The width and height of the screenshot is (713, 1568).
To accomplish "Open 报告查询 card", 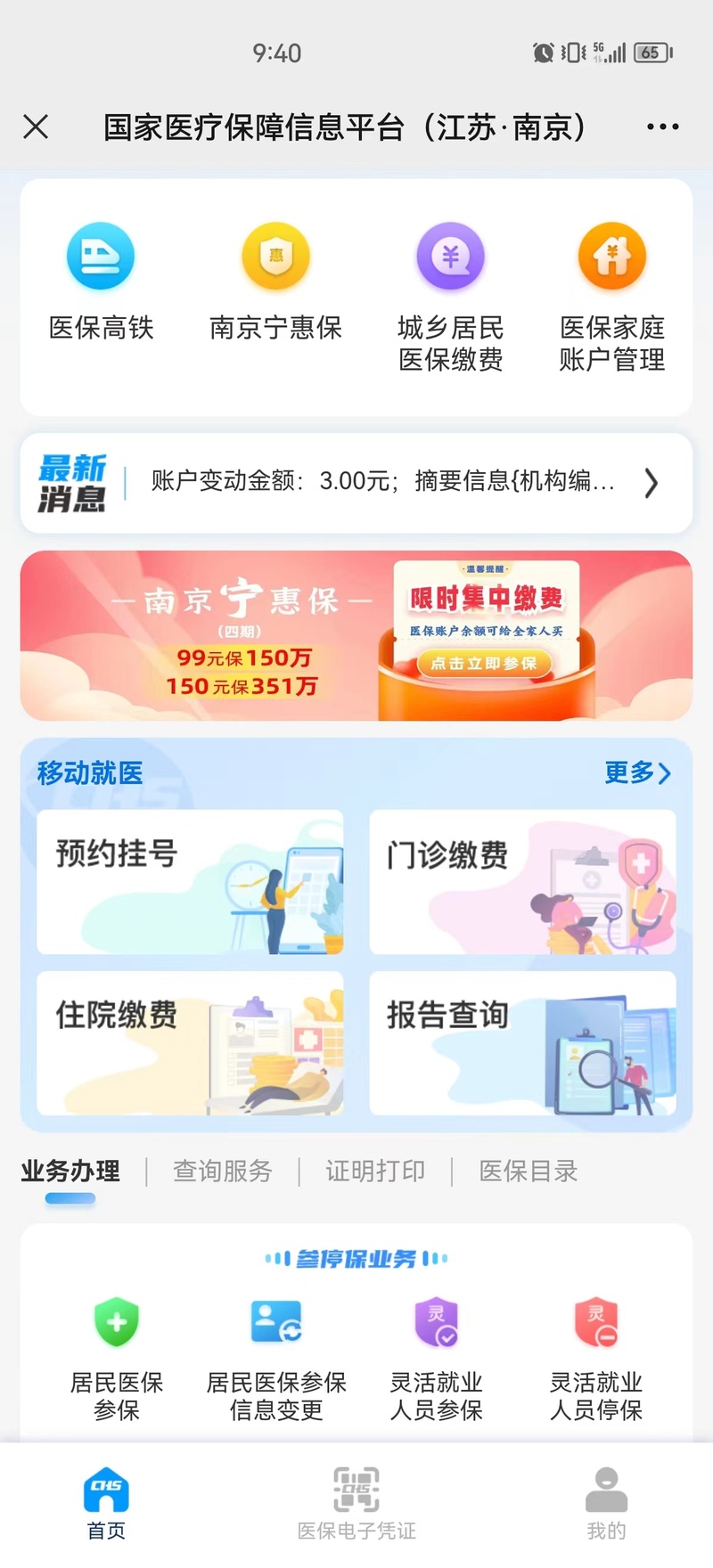I will 522,1042.
